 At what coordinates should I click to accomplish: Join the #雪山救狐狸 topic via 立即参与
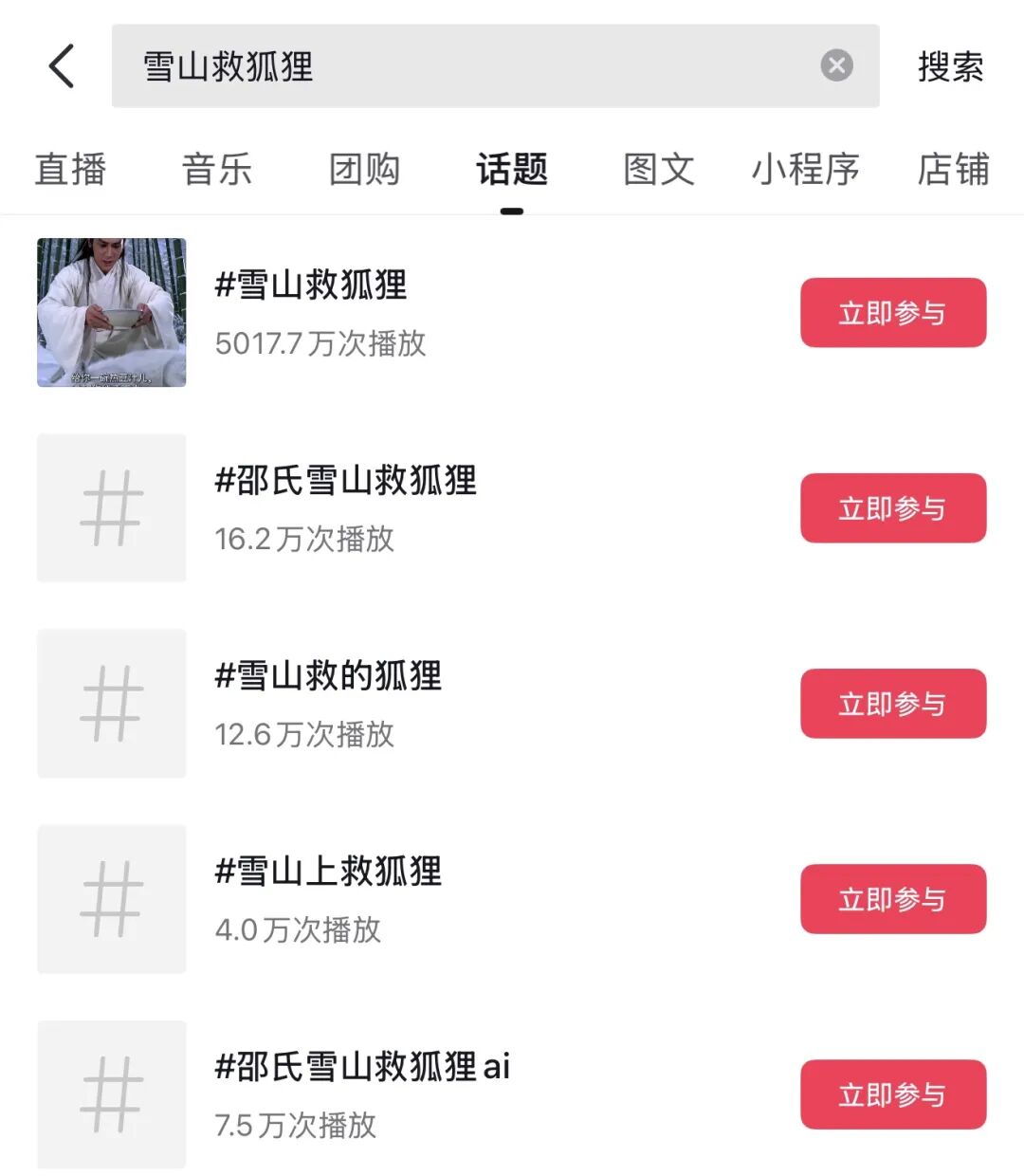[893, 312]
